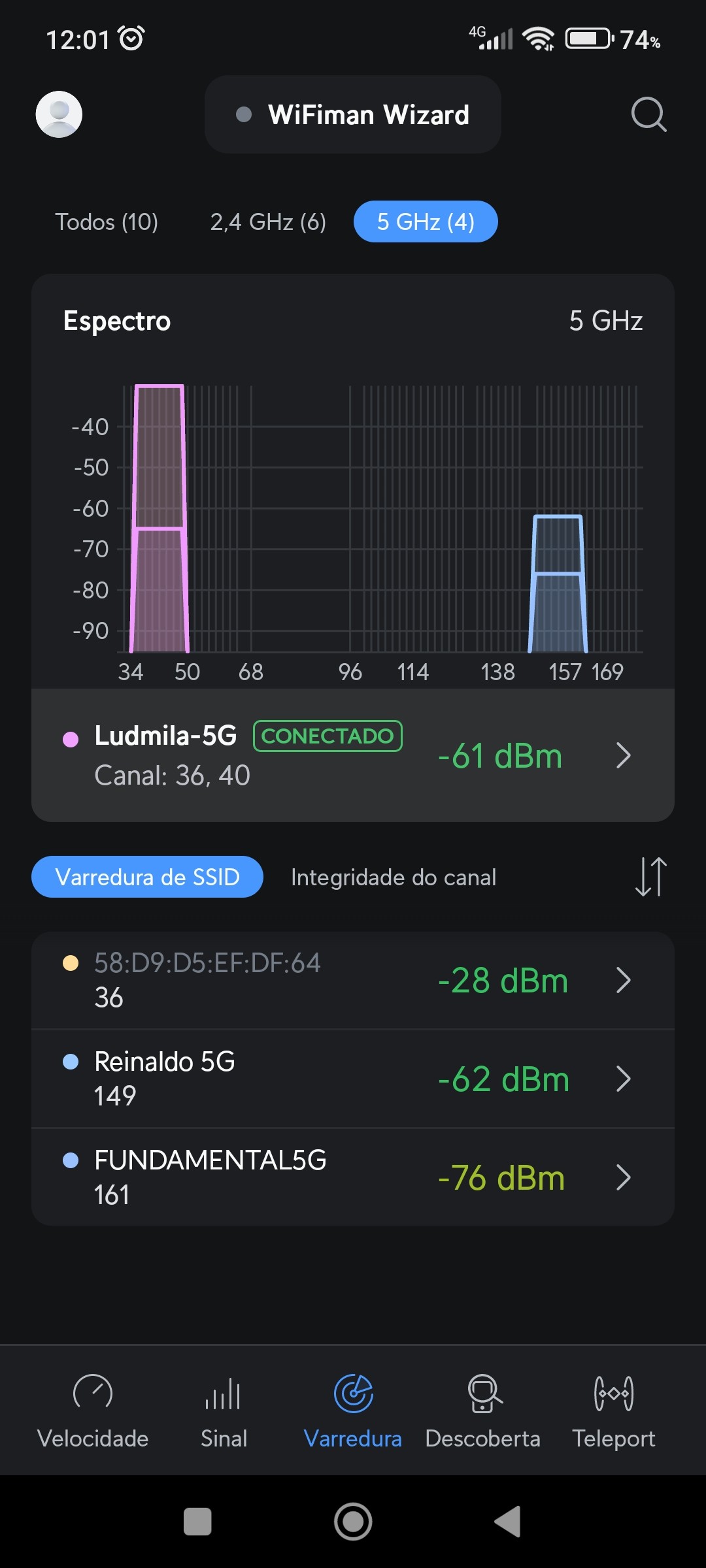Select the 5 GHz (4) filter
This screenshot has width=706, height=1568.
pyautogui.click(x=426, y=222)
